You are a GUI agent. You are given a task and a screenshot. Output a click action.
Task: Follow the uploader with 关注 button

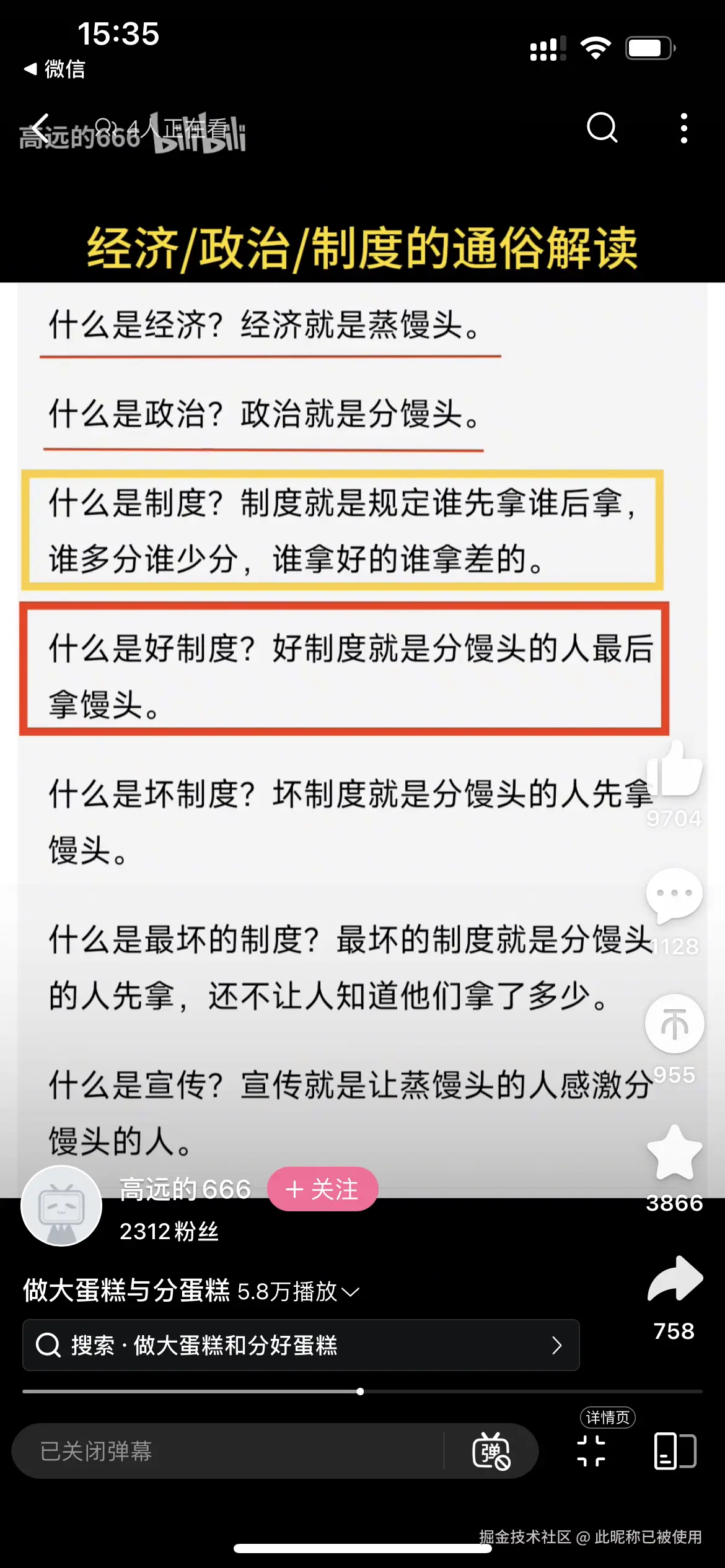(x=322, y=1188)
